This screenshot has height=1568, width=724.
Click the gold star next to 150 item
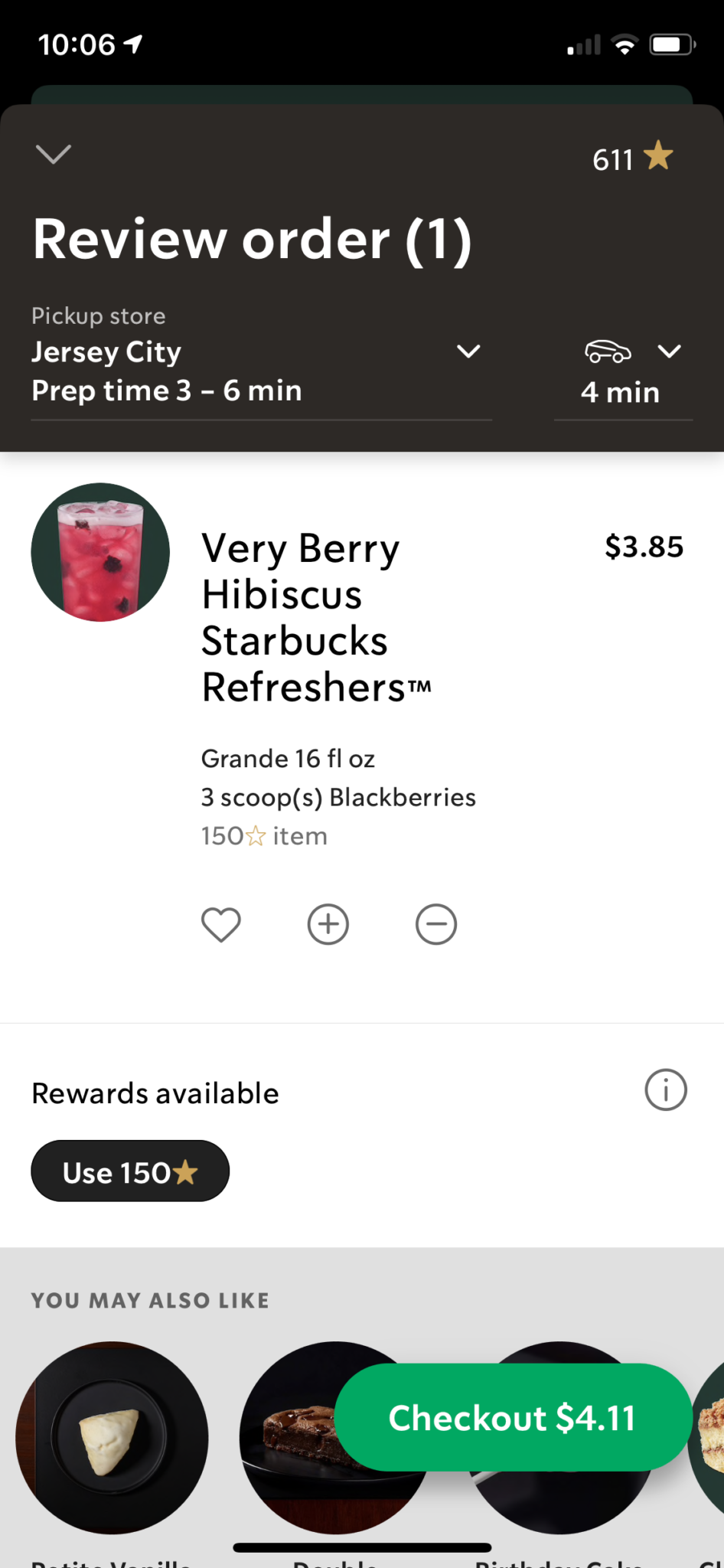(x=255, y=835)
